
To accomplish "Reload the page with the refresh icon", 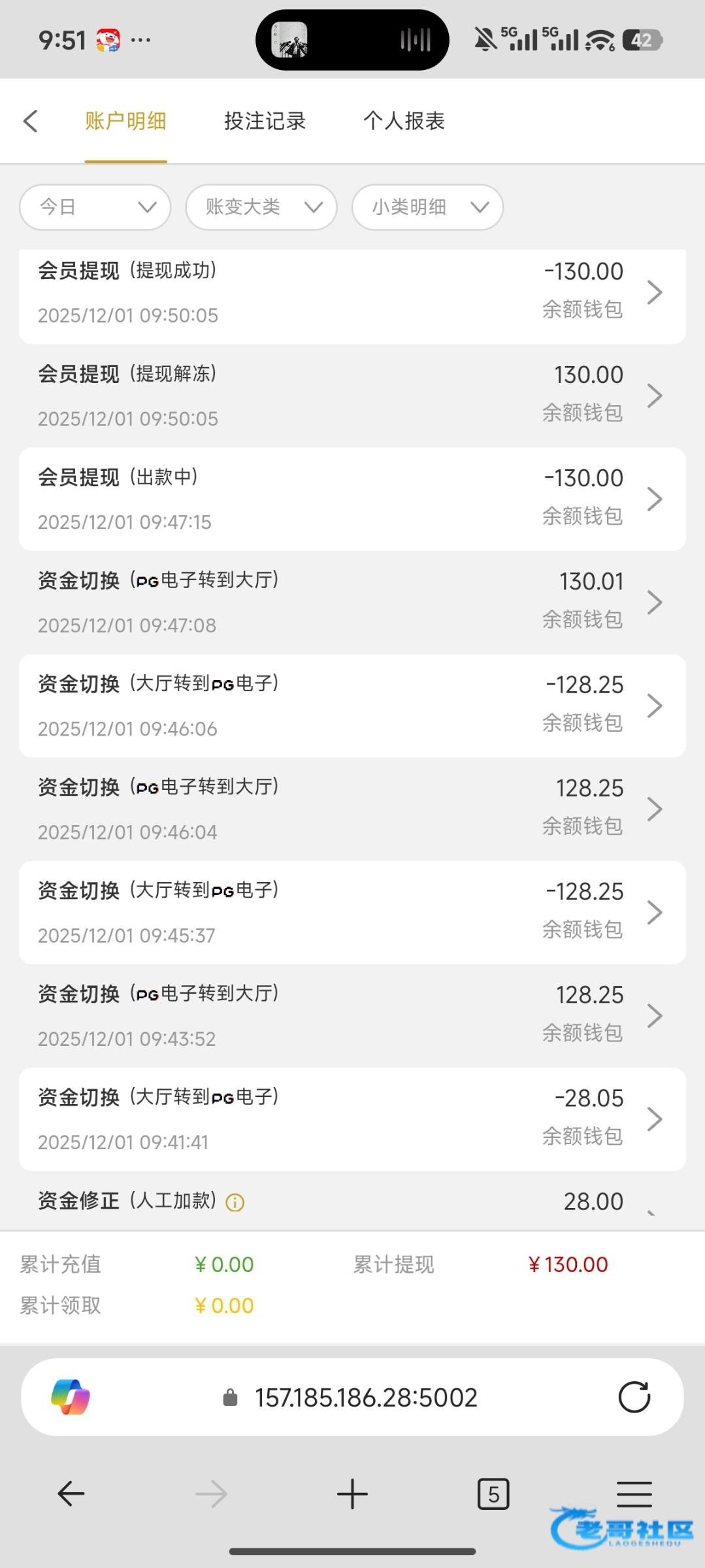I will point(634,1397).
